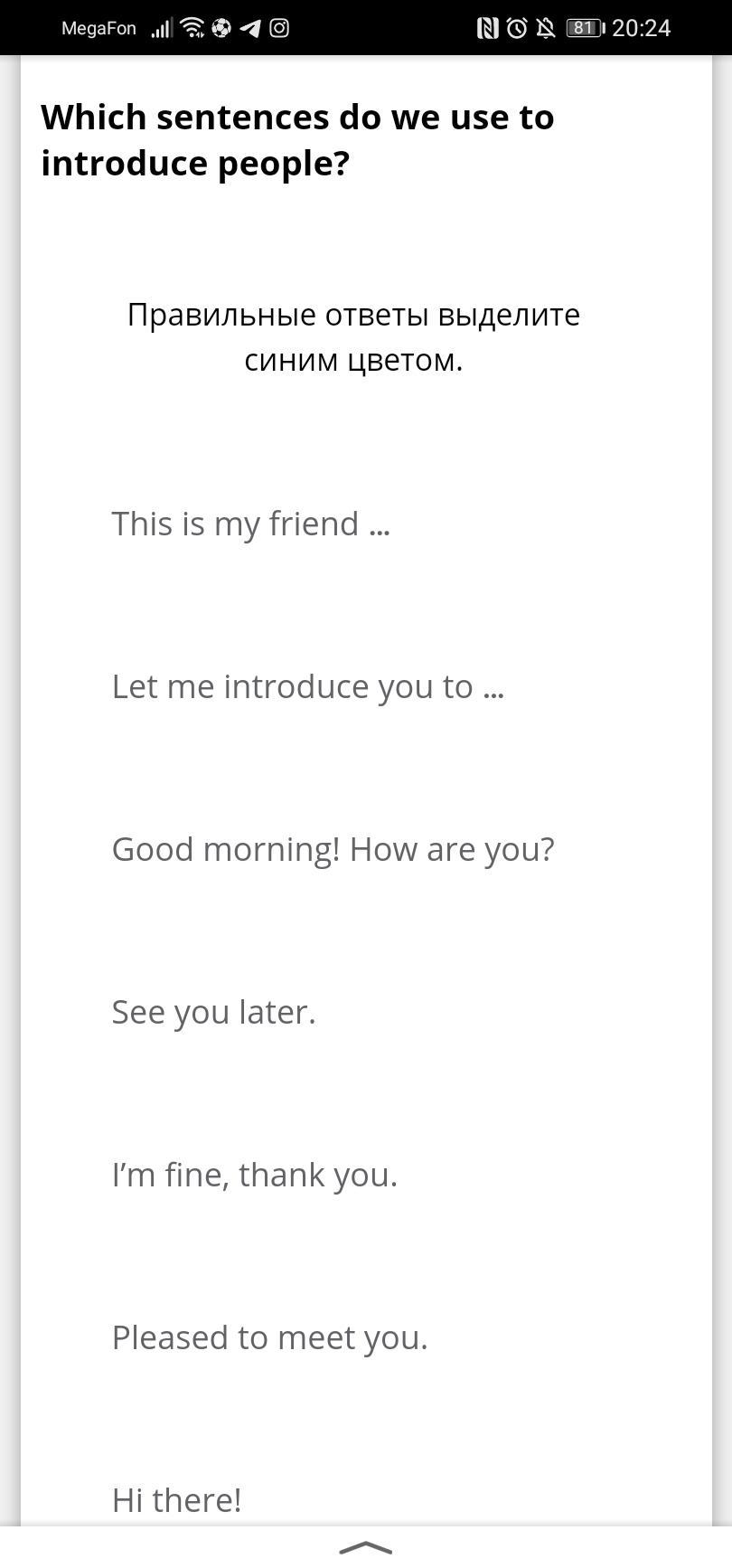Highlight "Pleased to meet you."
Image resolution: width=732 pixels, height=1568 pixels.
click(269, 1337)
